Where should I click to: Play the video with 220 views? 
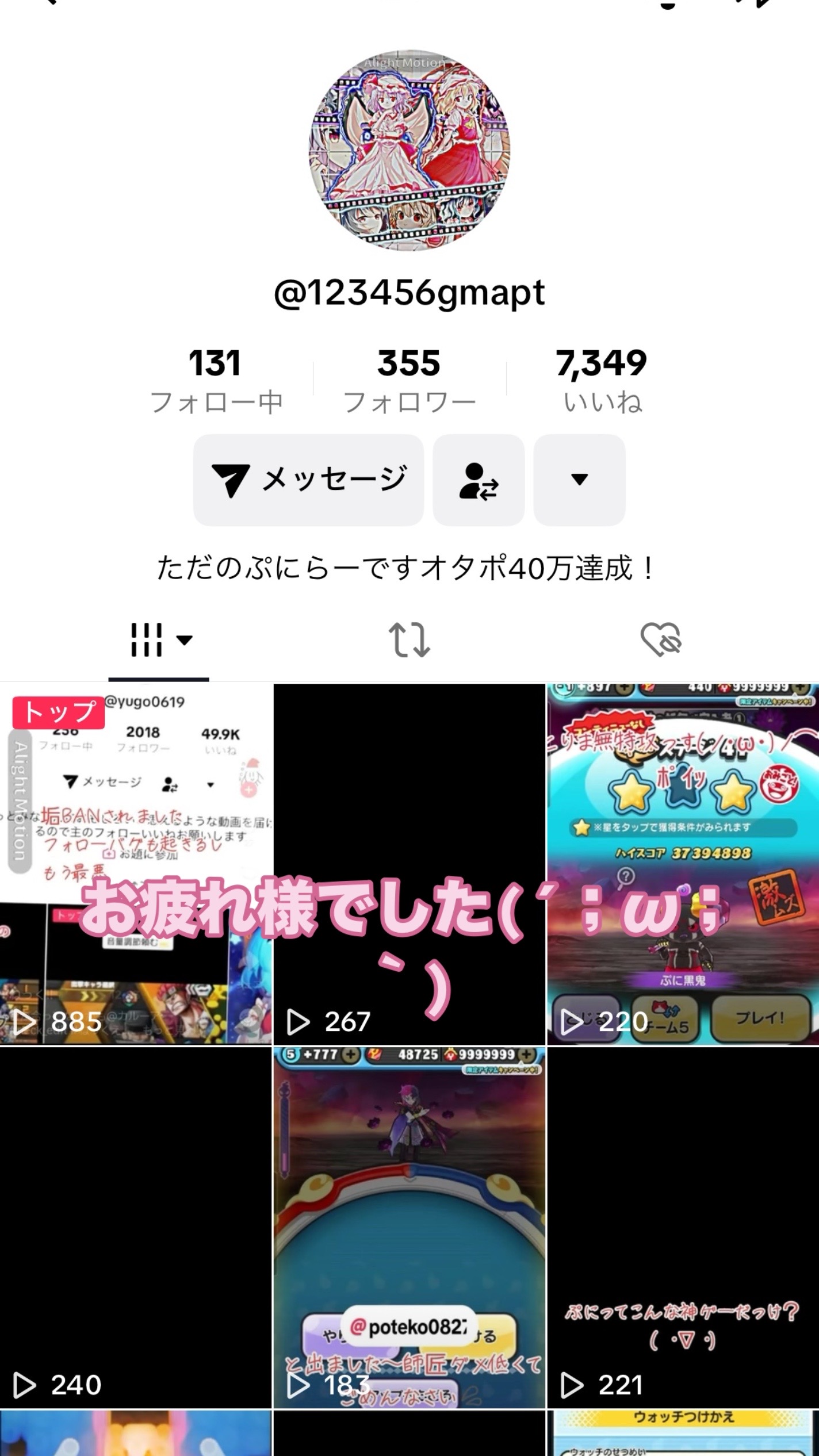(x=683, y=863)
